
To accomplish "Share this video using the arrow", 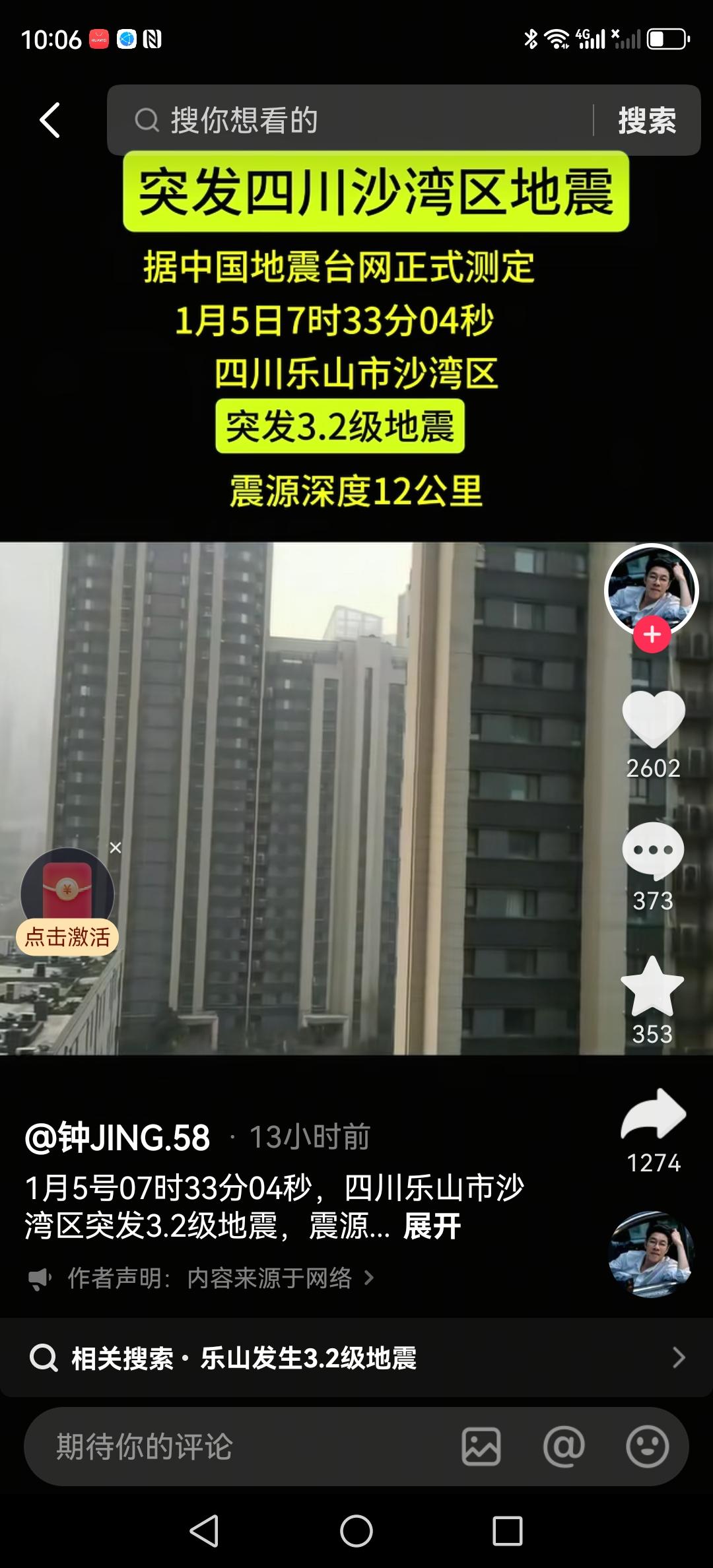I will tap(653, 1115).
